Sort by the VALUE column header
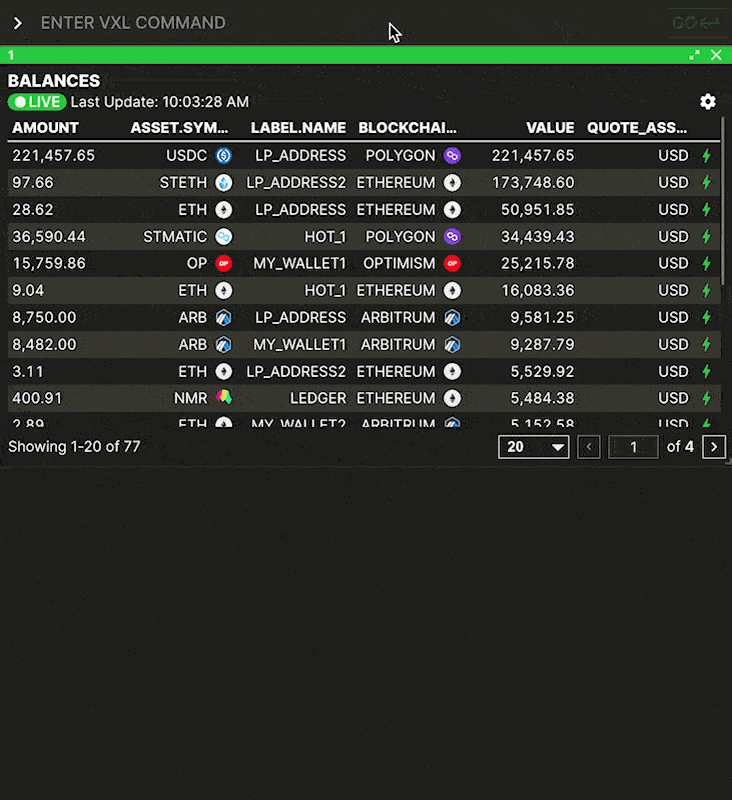The height and width of the screenshot is (800, 732). point(550,128)
